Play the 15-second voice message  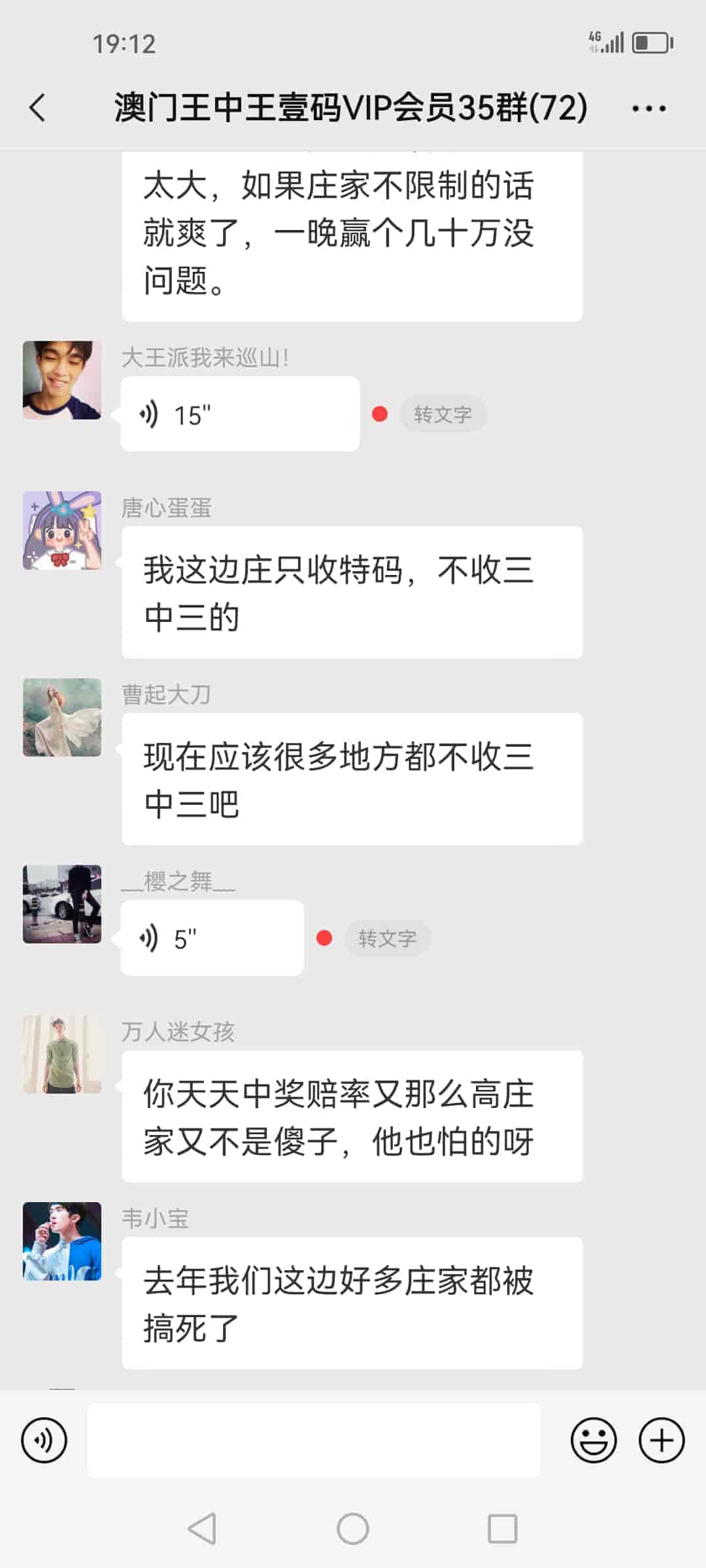point(239,414)
